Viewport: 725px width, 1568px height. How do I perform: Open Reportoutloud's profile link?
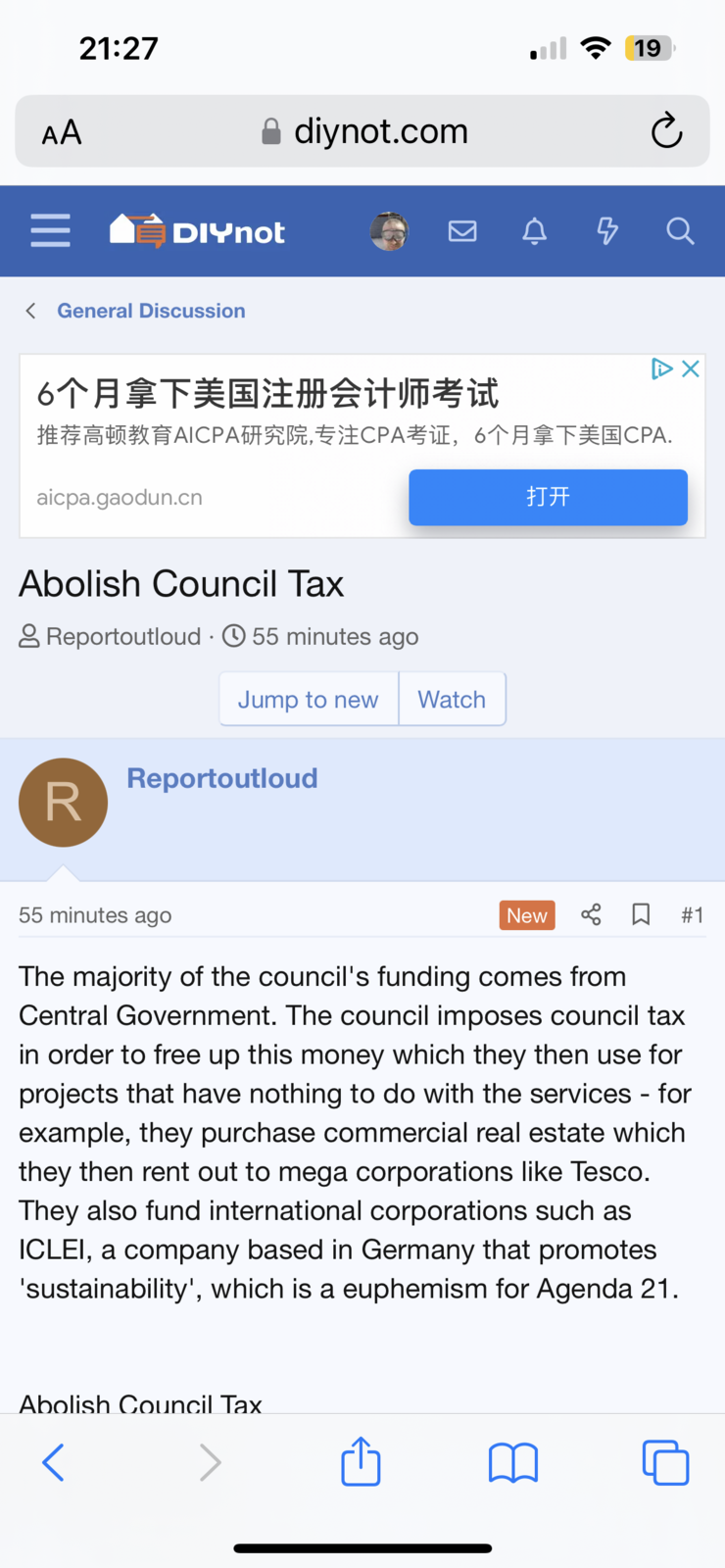(221, 777)
